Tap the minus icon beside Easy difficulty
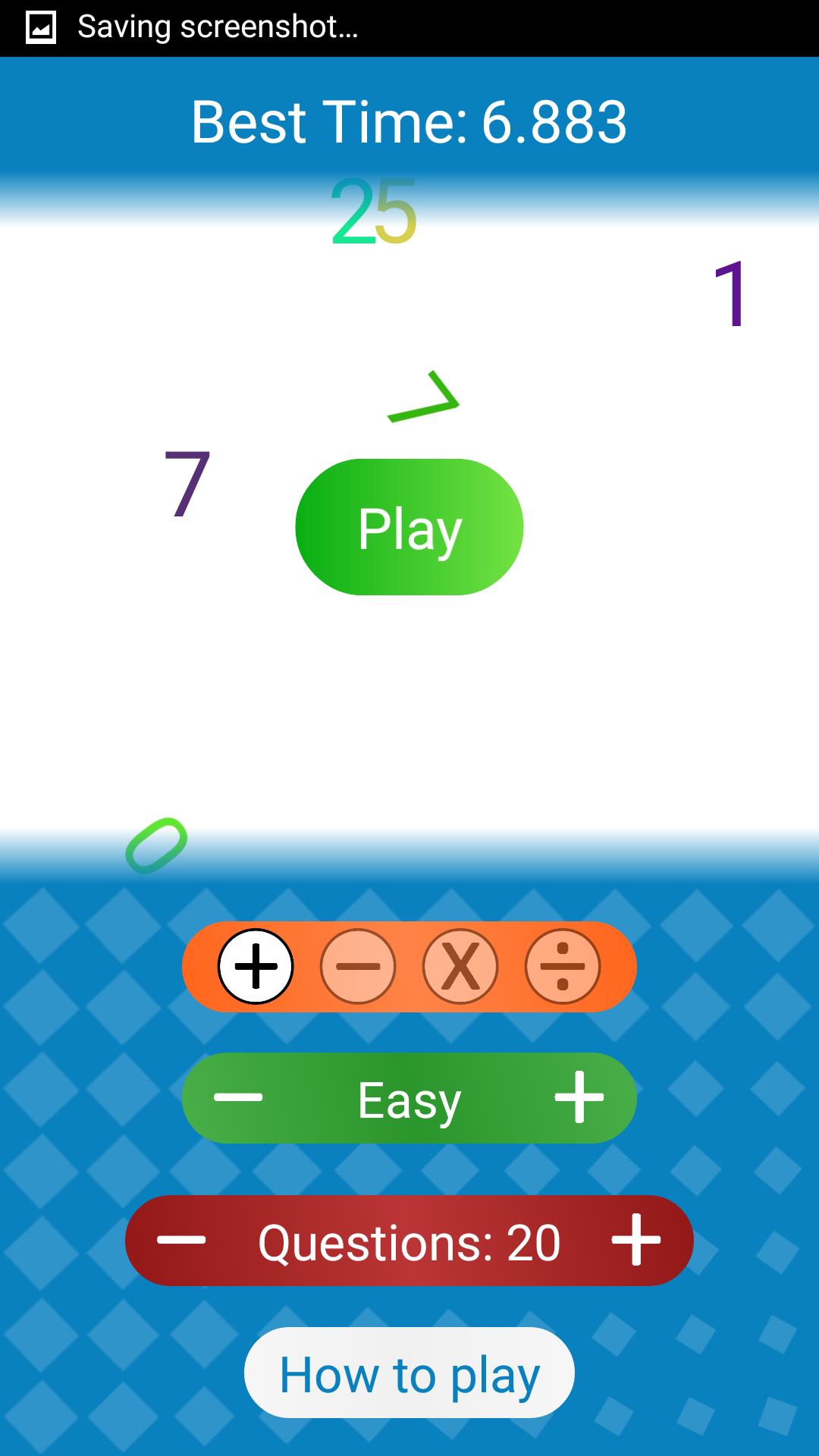Image resolution: width=819 pixels, height=1456 pixels. point(237,1097)
